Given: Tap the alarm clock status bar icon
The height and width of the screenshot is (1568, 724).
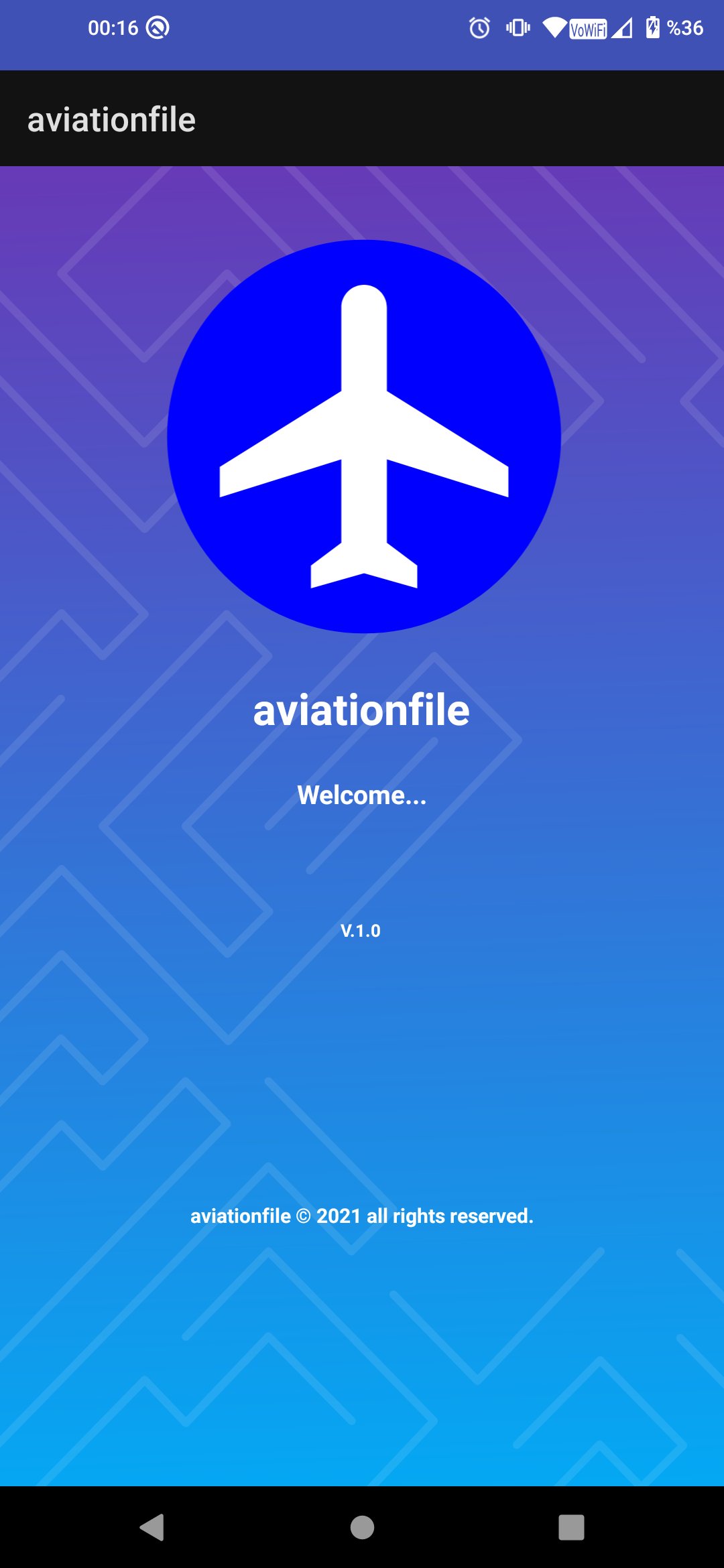Looking at the screenshot, I should pyautogui.click(x=479, y=28).
